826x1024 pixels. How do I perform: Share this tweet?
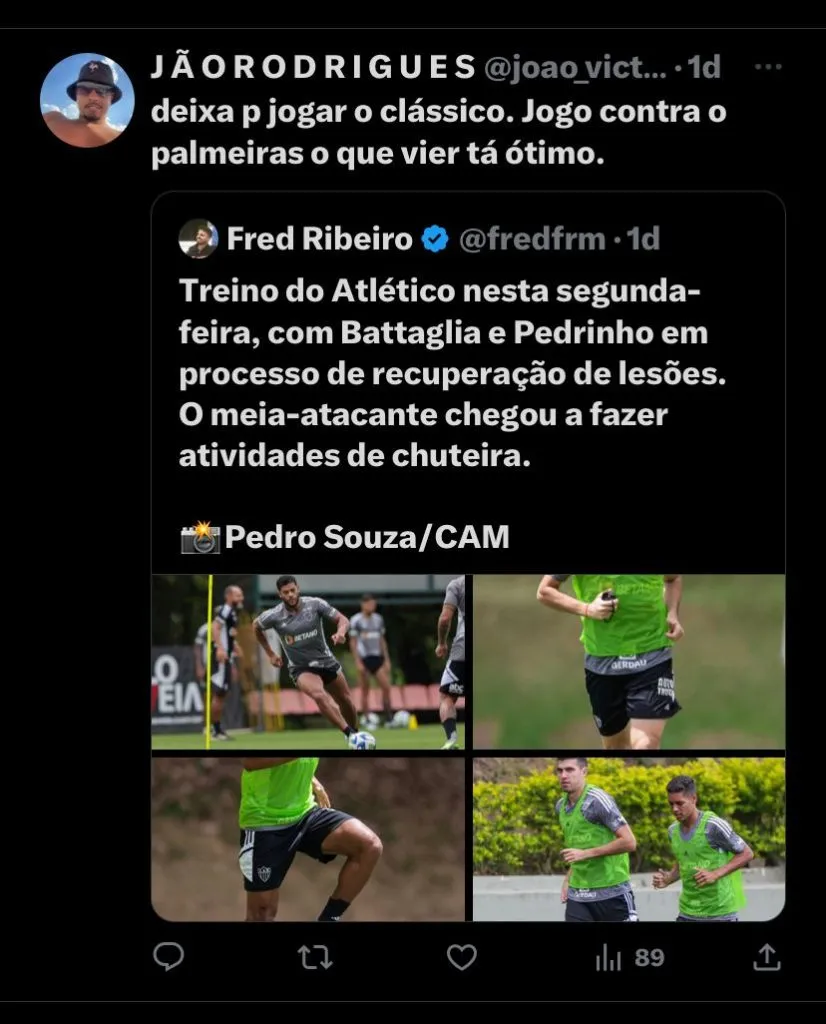pyautogui.click(x=765, y=957)
